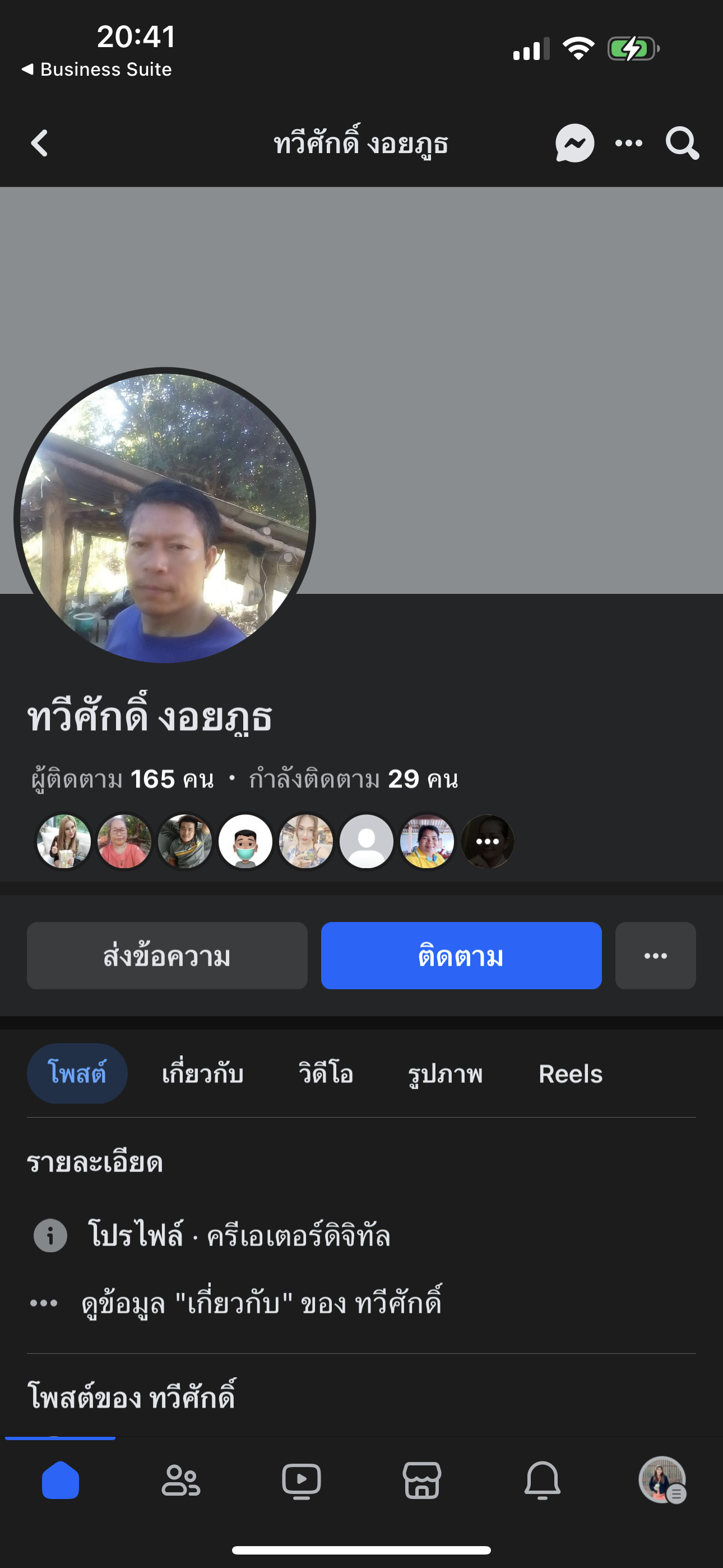This screenshot has height=1568, width=723.
Task: Open Messenger from the top bar
Action: pos(574,143)
